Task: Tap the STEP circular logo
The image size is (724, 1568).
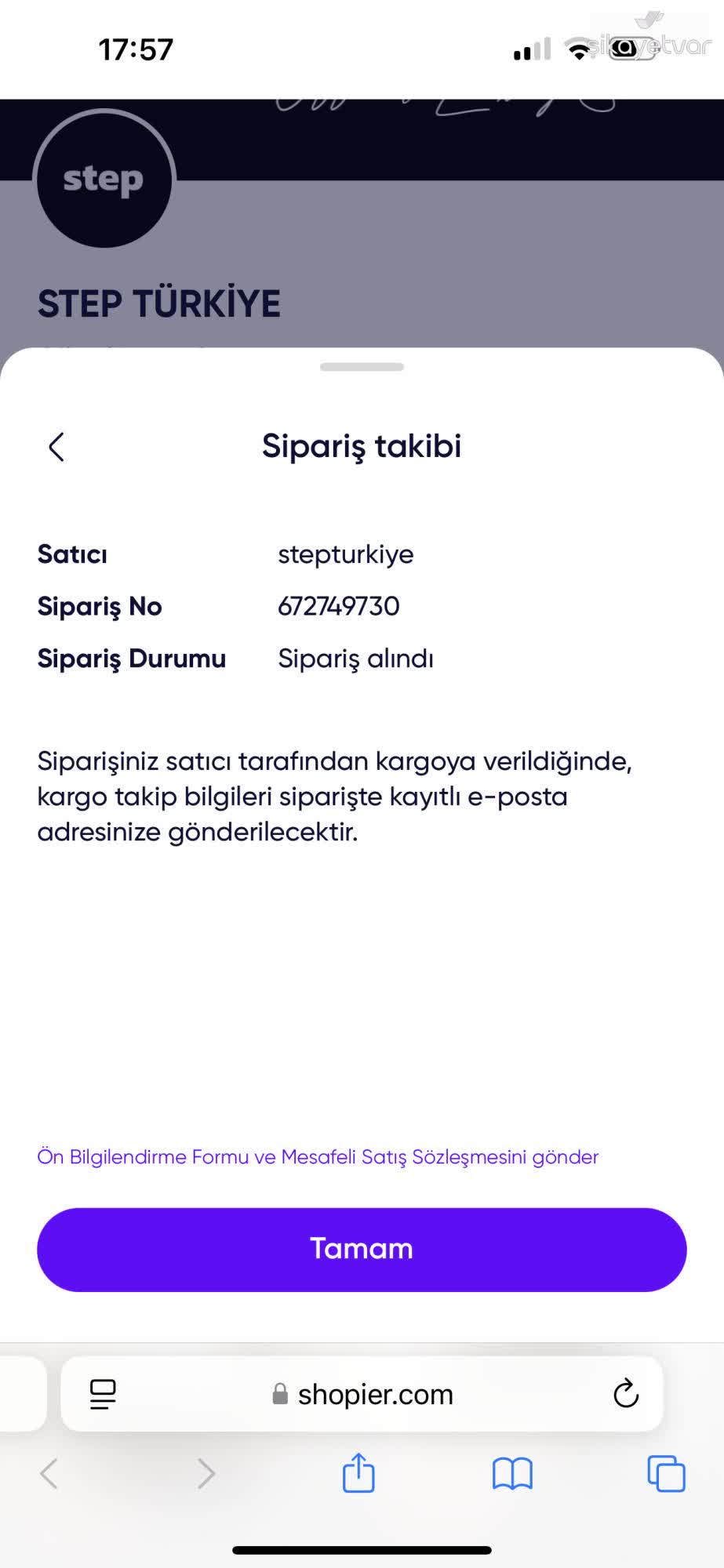Action: click(104, 179)
